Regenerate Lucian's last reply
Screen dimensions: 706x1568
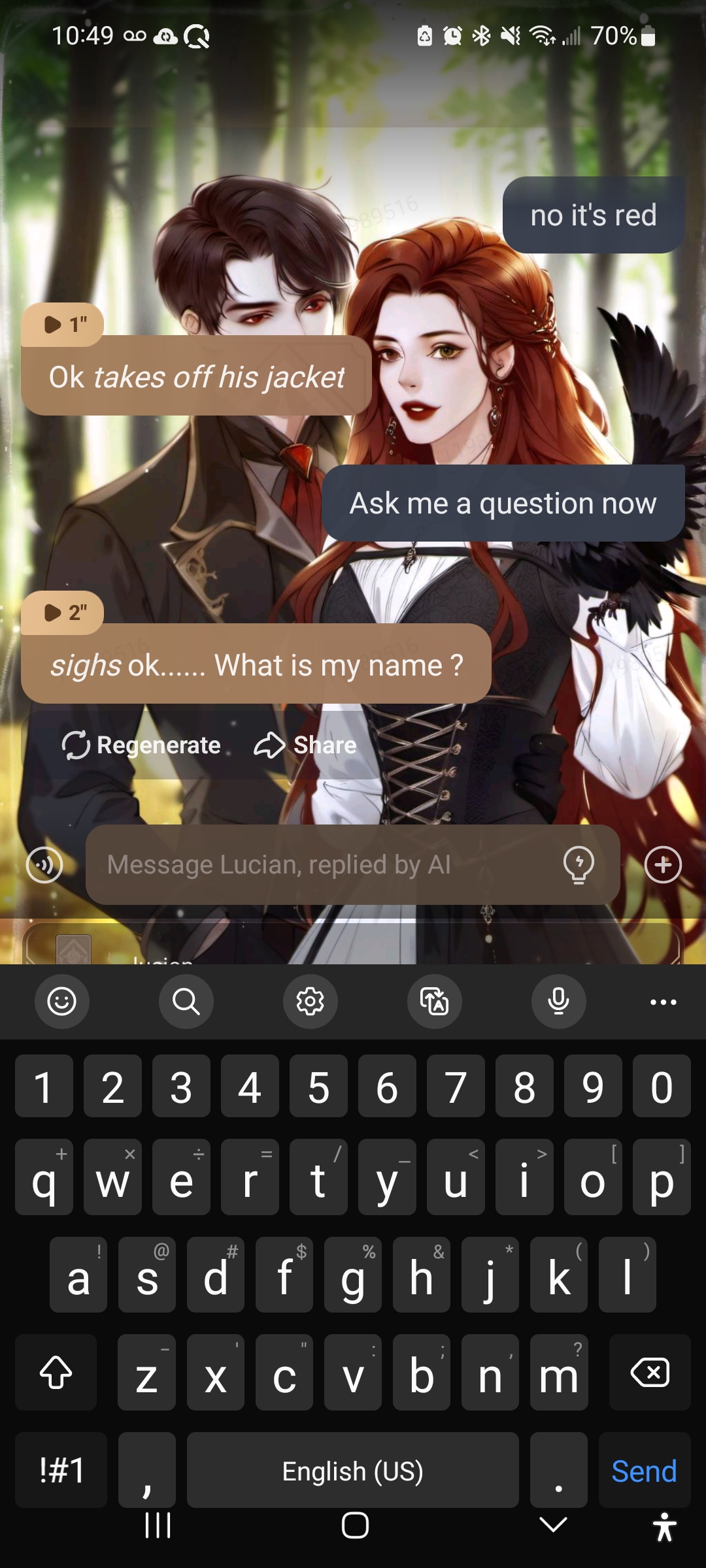point(141,745)
